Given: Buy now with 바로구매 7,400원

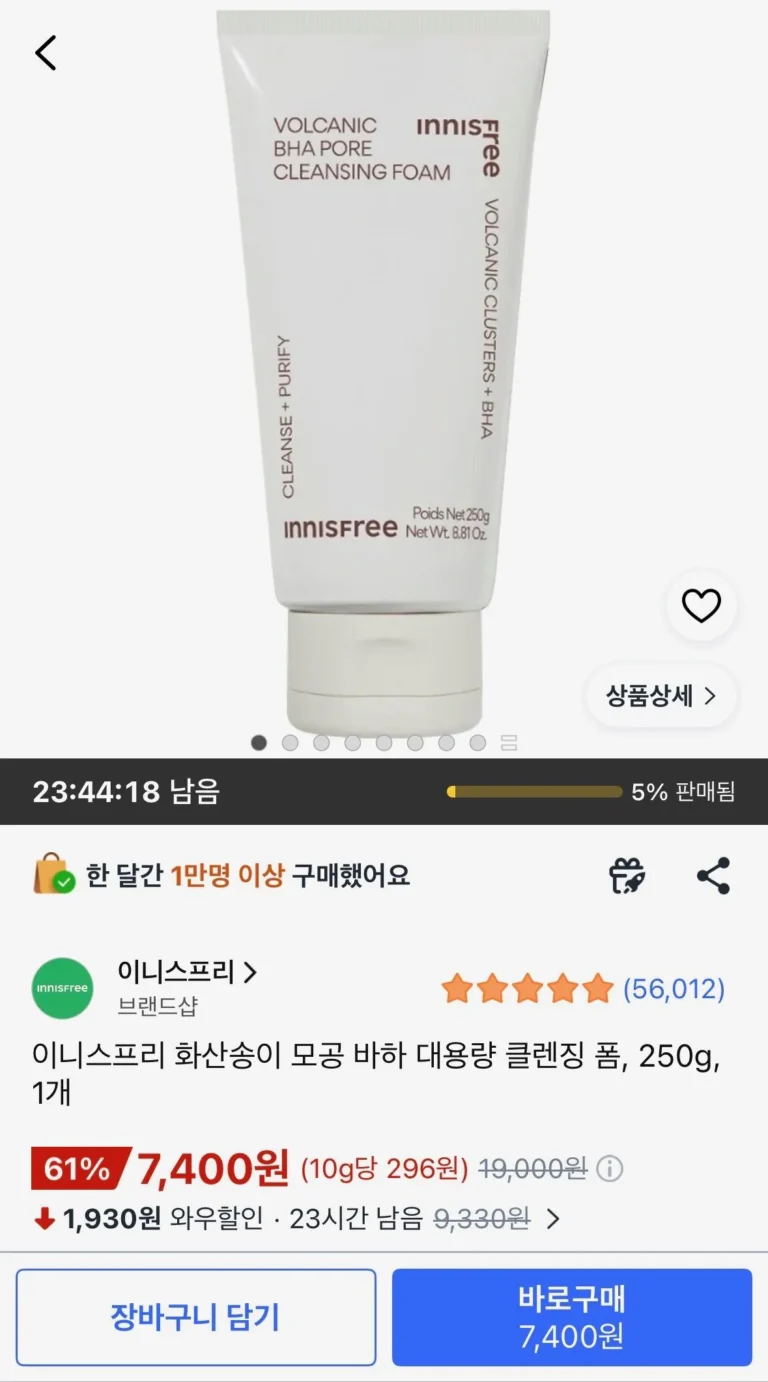Looking at the screenshot, I should [x=571, y=1317].
